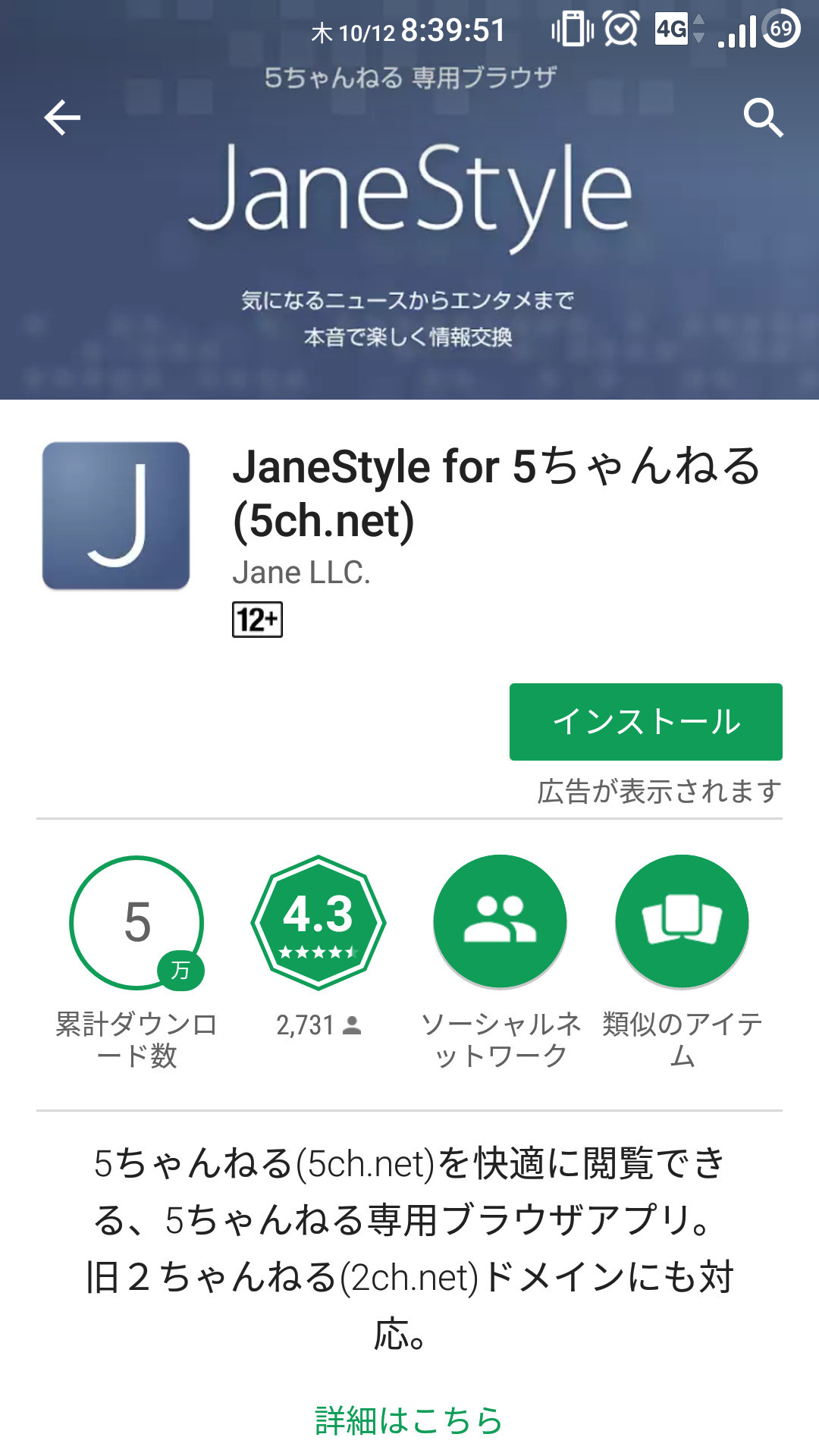Open the Jane LLC. developer page

click(x=302, y=573)
